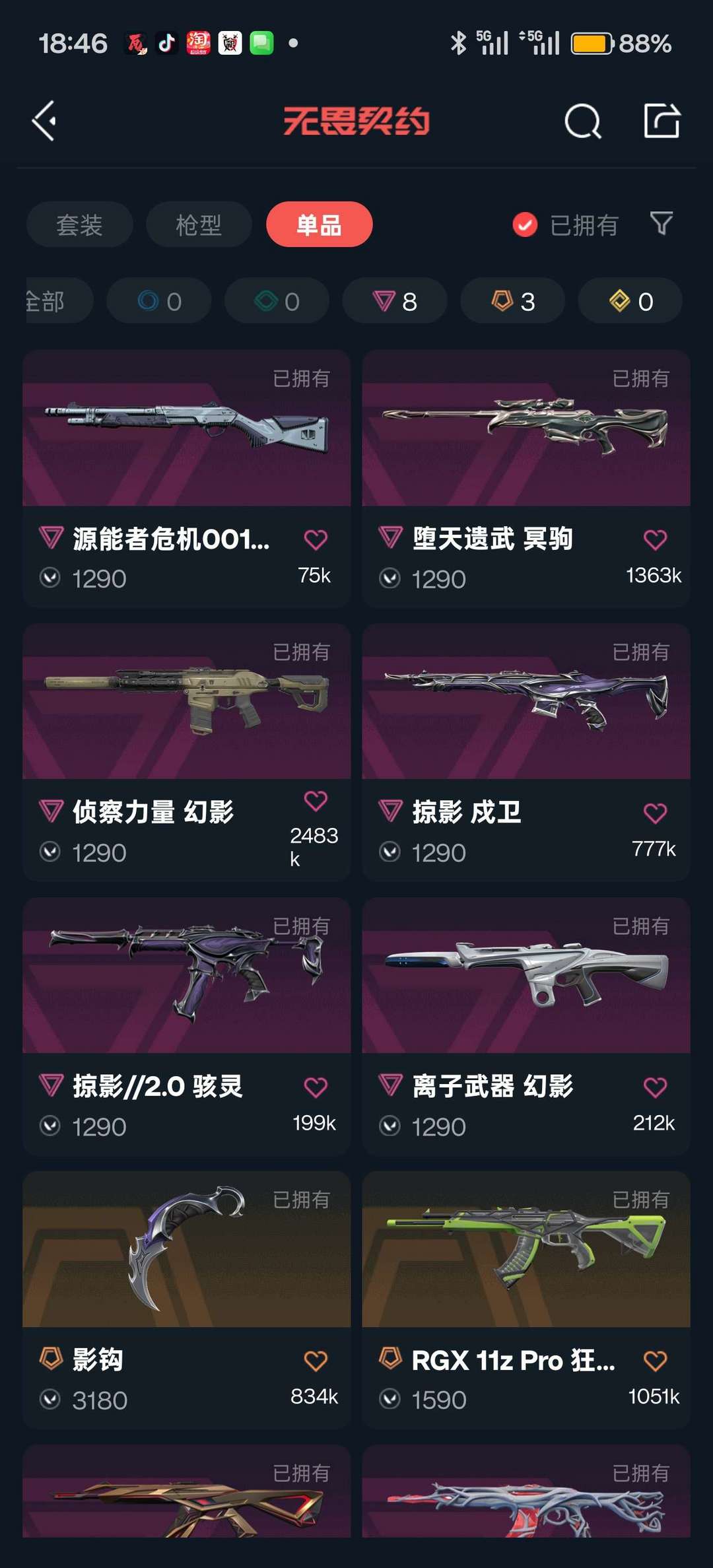Open the 侦察力量 幻影 skin card

pyautogui.click(x=186, y=726)
